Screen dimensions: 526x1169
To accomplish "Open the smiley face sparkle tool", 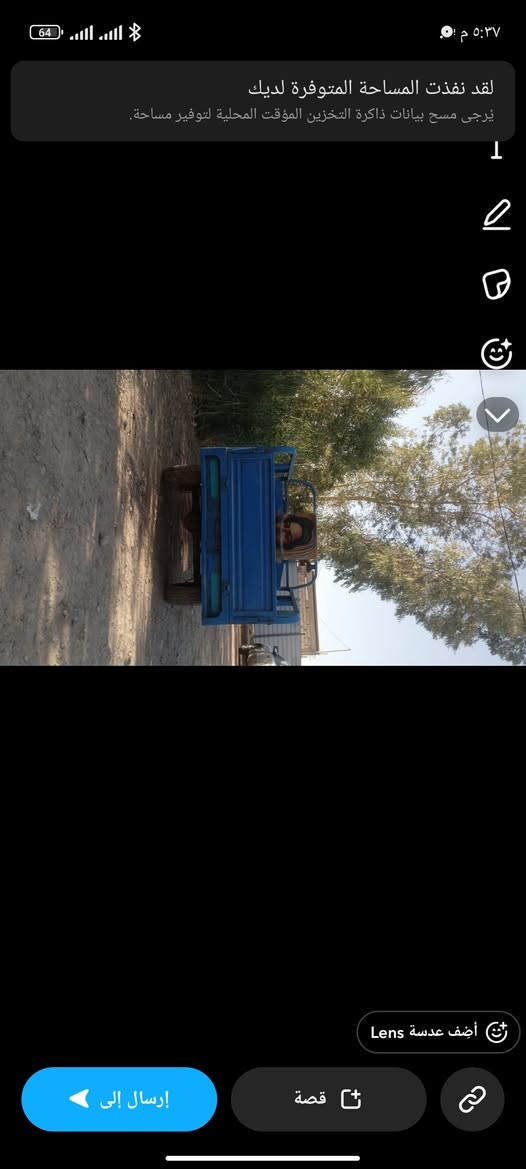I will tap(496, 353).
